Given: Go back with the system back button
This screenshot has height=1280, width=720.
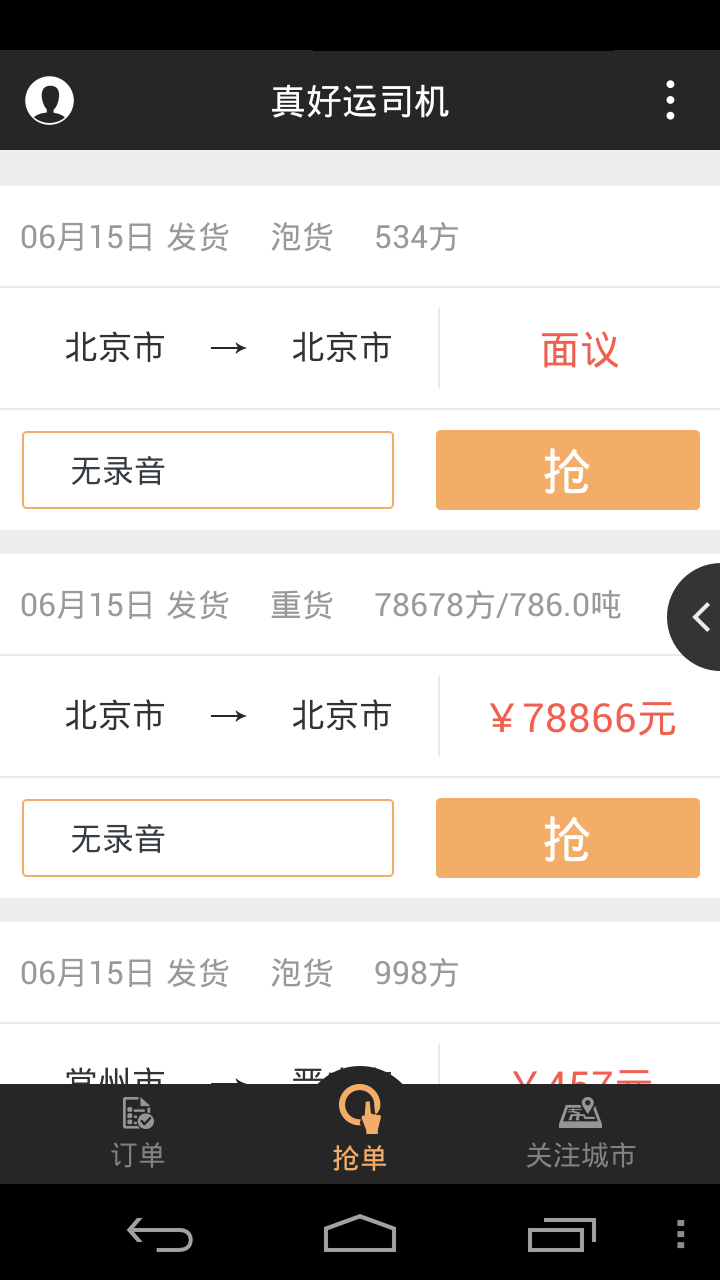Looking at the screenshot, I should pyautogui.click(x=160, y=1234).
